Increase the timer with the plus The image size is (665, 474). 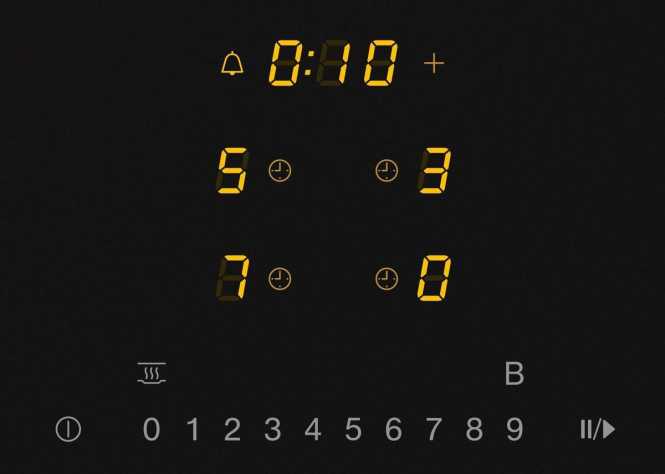click(433, 64)
